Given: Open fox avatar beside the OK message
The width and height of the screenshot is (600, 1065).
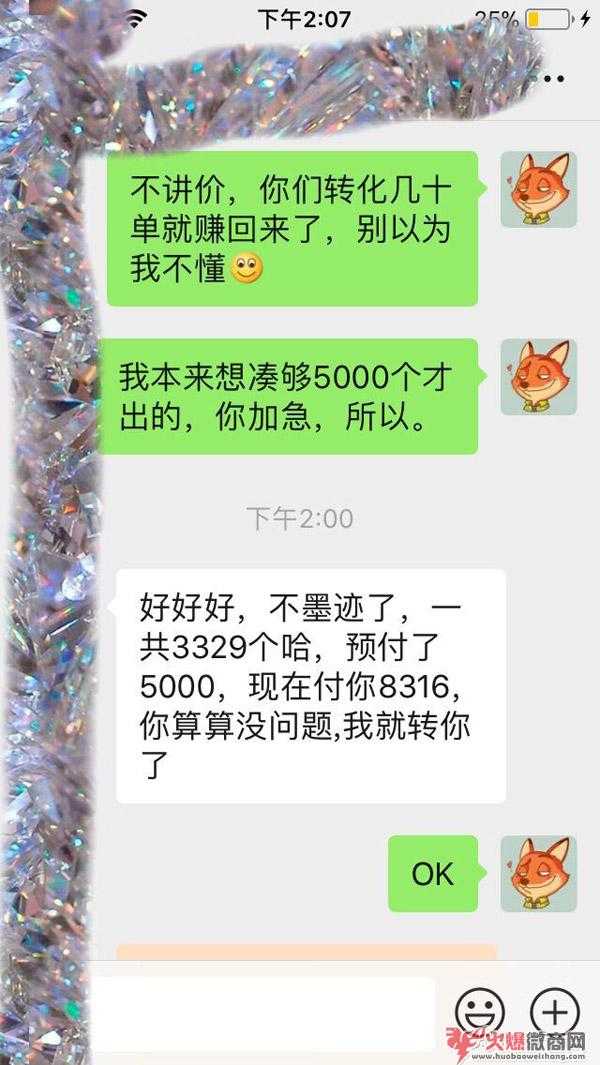Looking at the screenshot, I should pos(539,873).
